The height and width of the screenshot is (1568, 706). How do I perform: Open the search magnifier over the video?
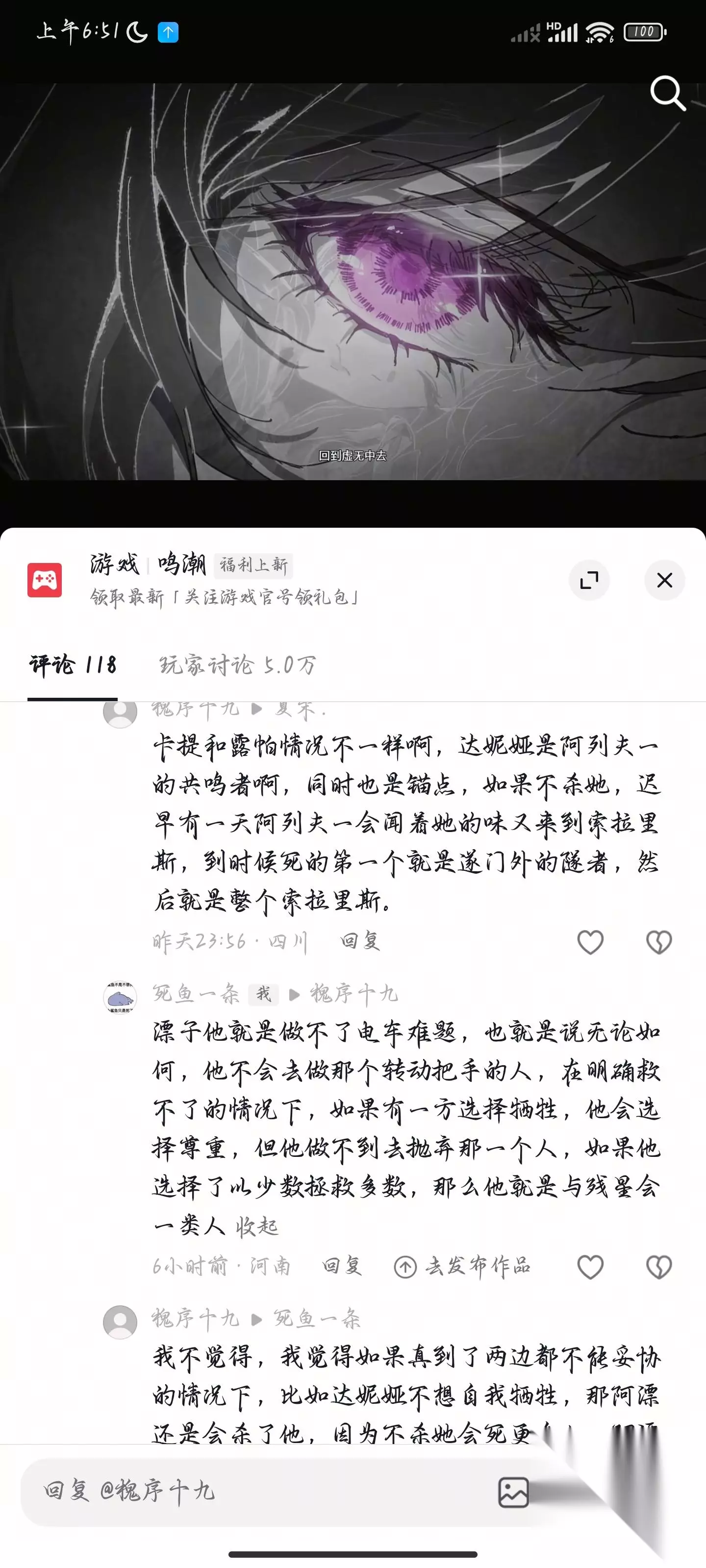tap(668, 93)
